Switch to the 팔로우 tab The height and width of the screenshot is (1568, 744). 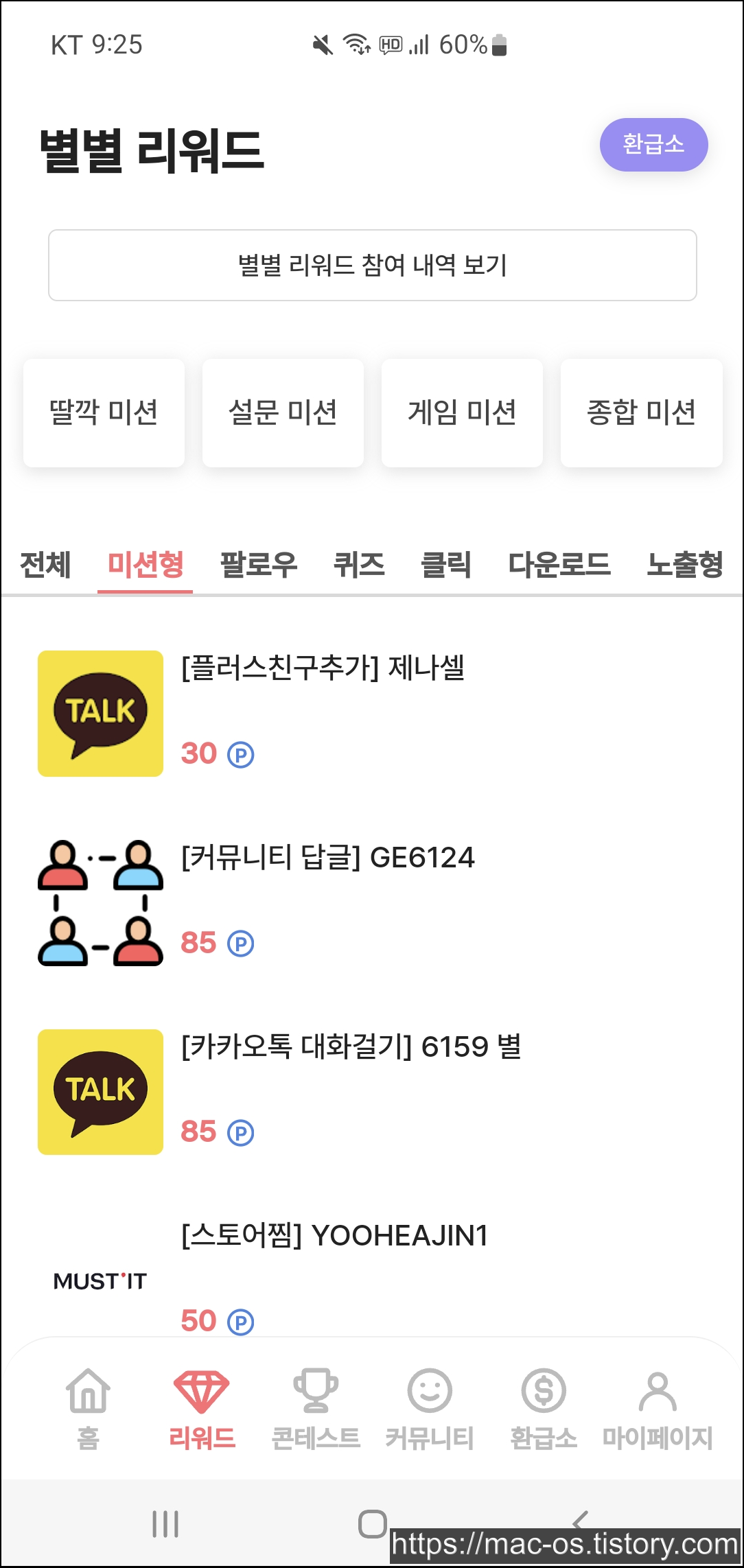(259, 565)
